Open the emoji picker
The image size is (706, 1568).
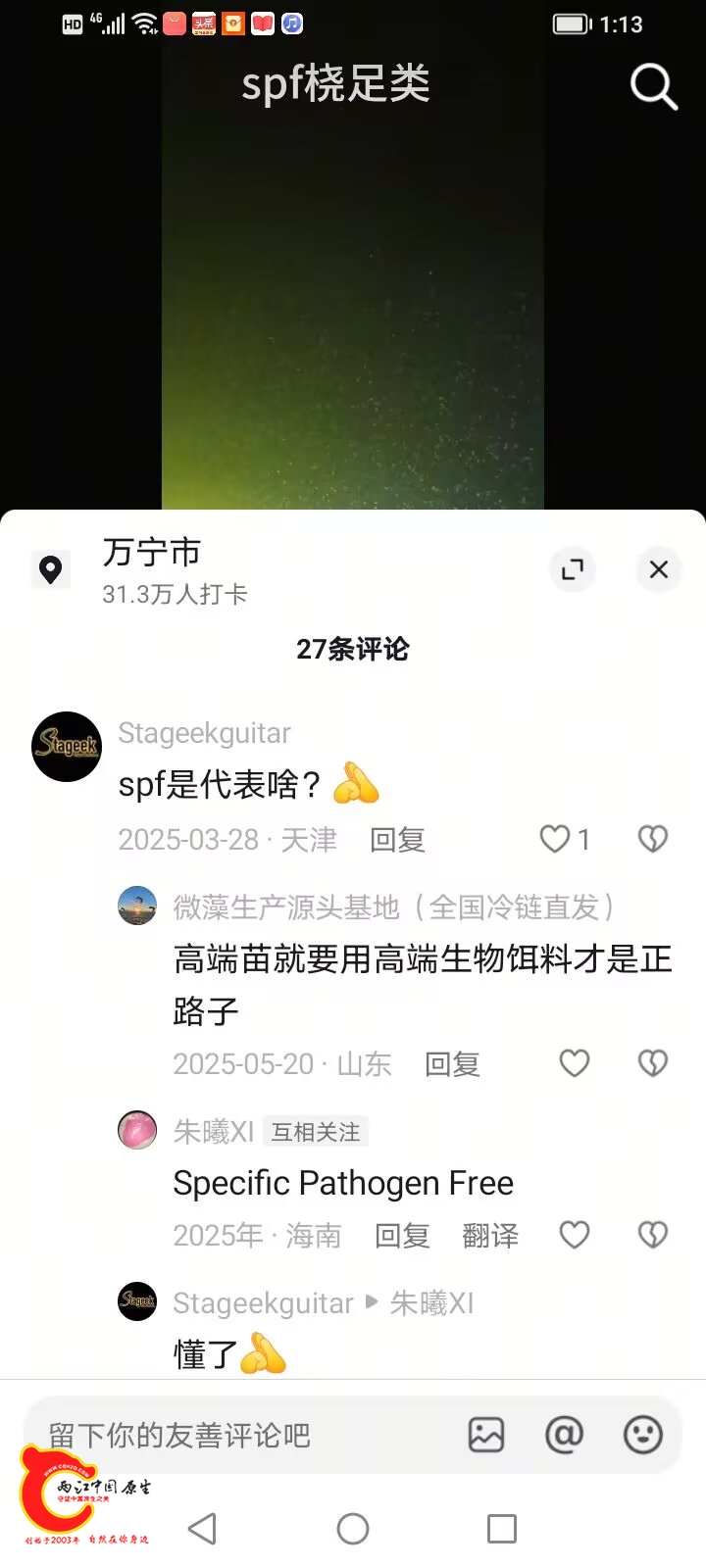(x=643, y=1435)
